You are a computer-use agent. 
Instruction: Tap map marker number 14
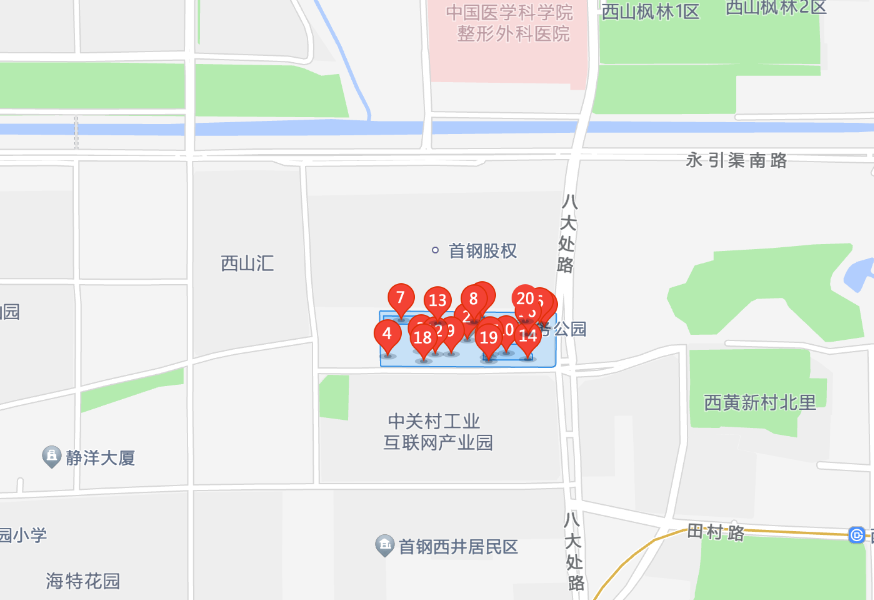point(528,336)
